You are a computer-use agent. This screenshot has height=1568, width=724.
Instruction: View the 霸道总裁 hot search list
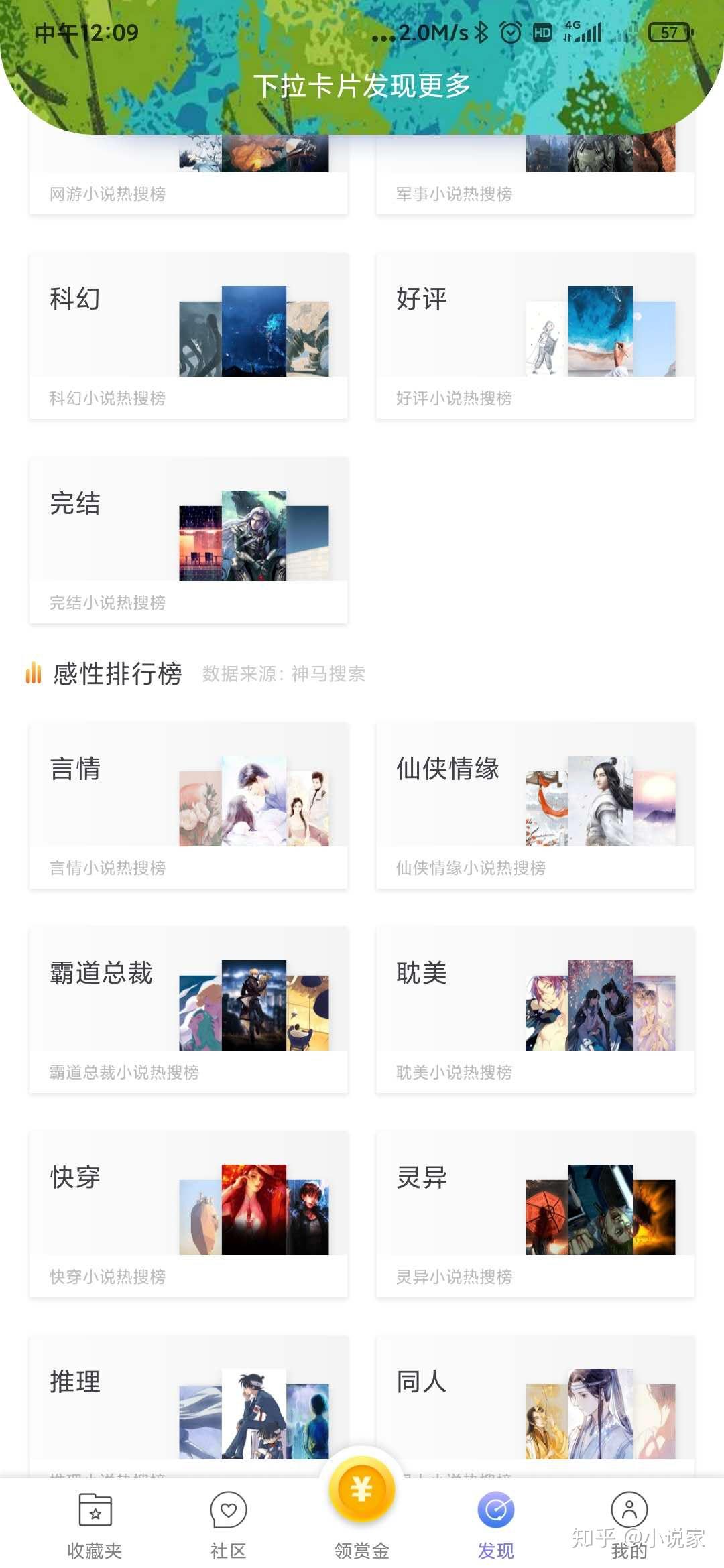coord(188,1010)
